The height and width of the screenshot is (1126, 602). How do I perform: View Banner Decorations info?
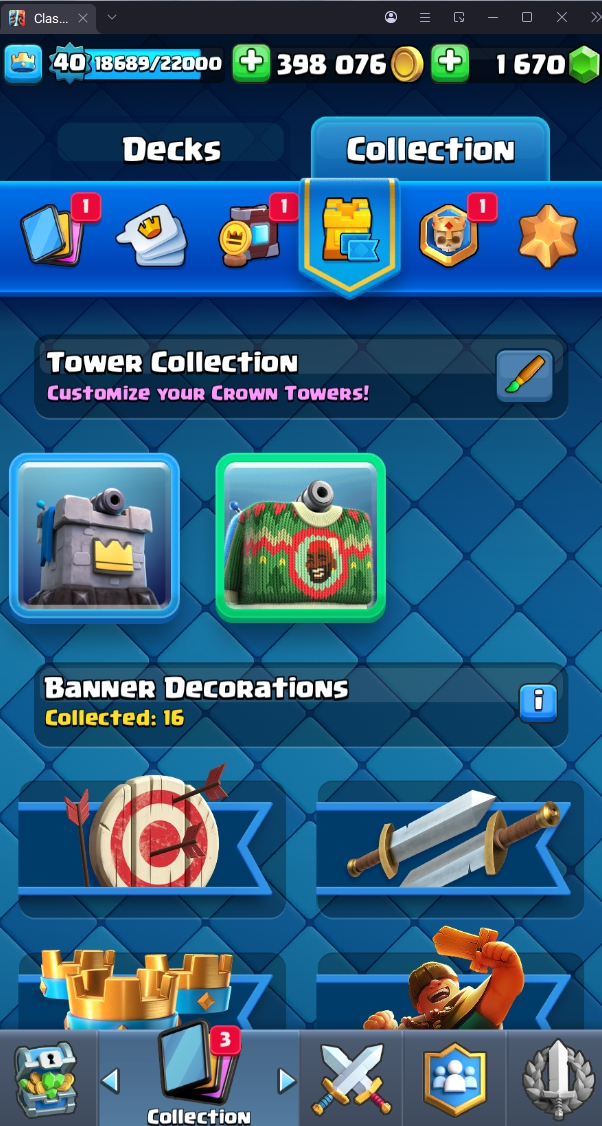tap(538, 702)
